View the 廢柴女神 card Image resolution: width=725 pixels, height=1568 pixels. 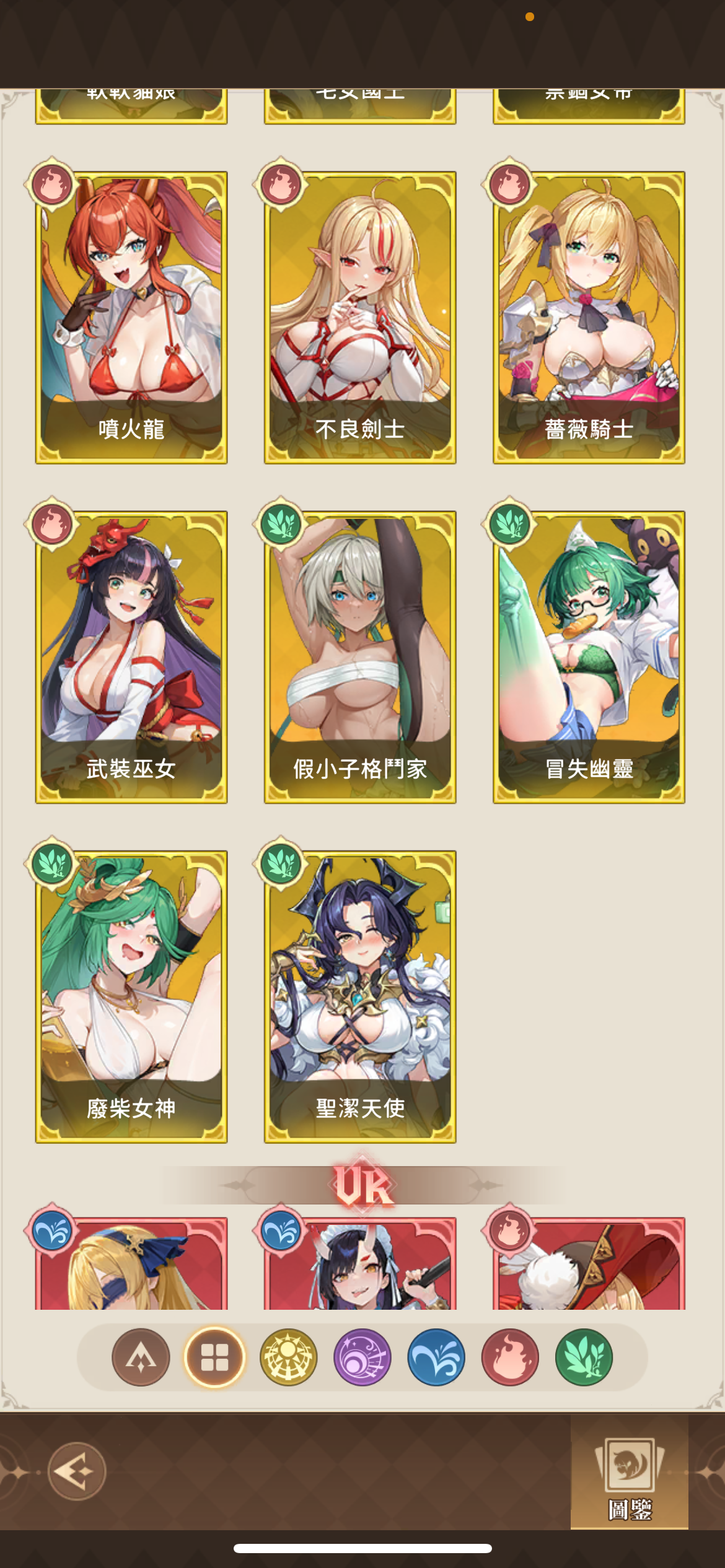click(x=131, y=996)
